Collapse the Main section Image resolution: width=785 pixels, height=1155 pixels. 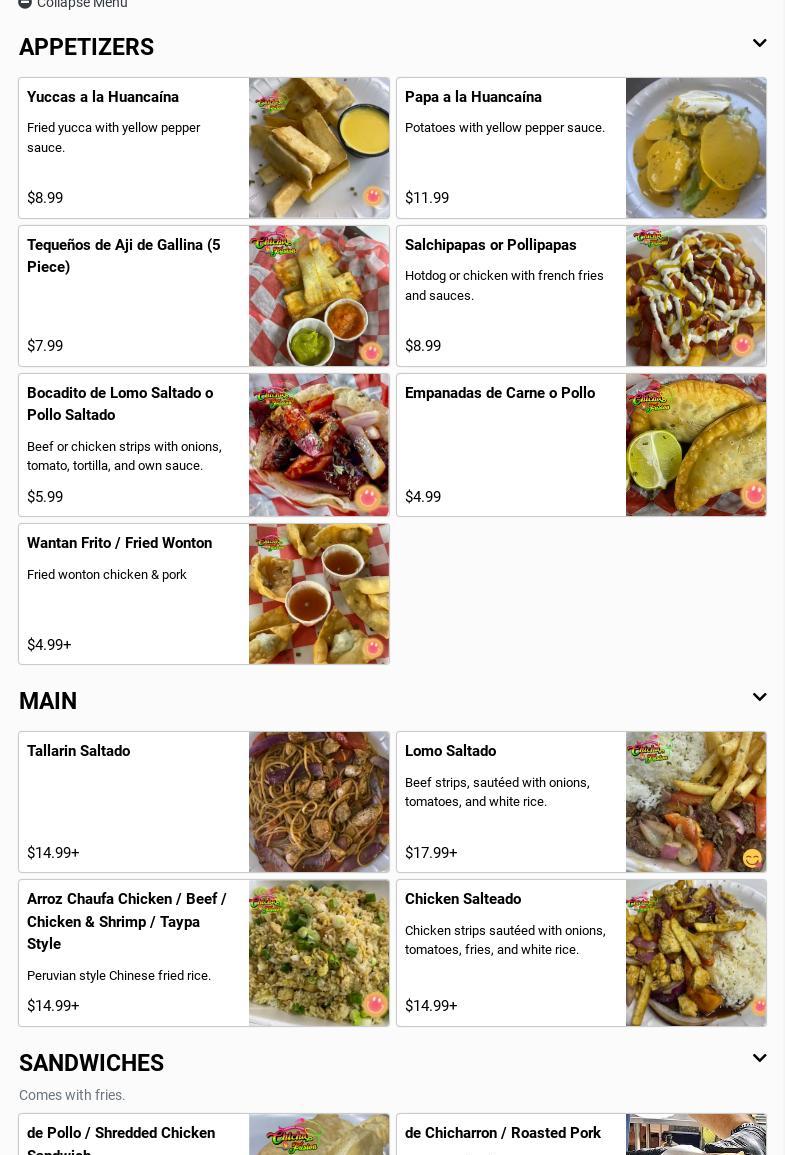(759, 697)
